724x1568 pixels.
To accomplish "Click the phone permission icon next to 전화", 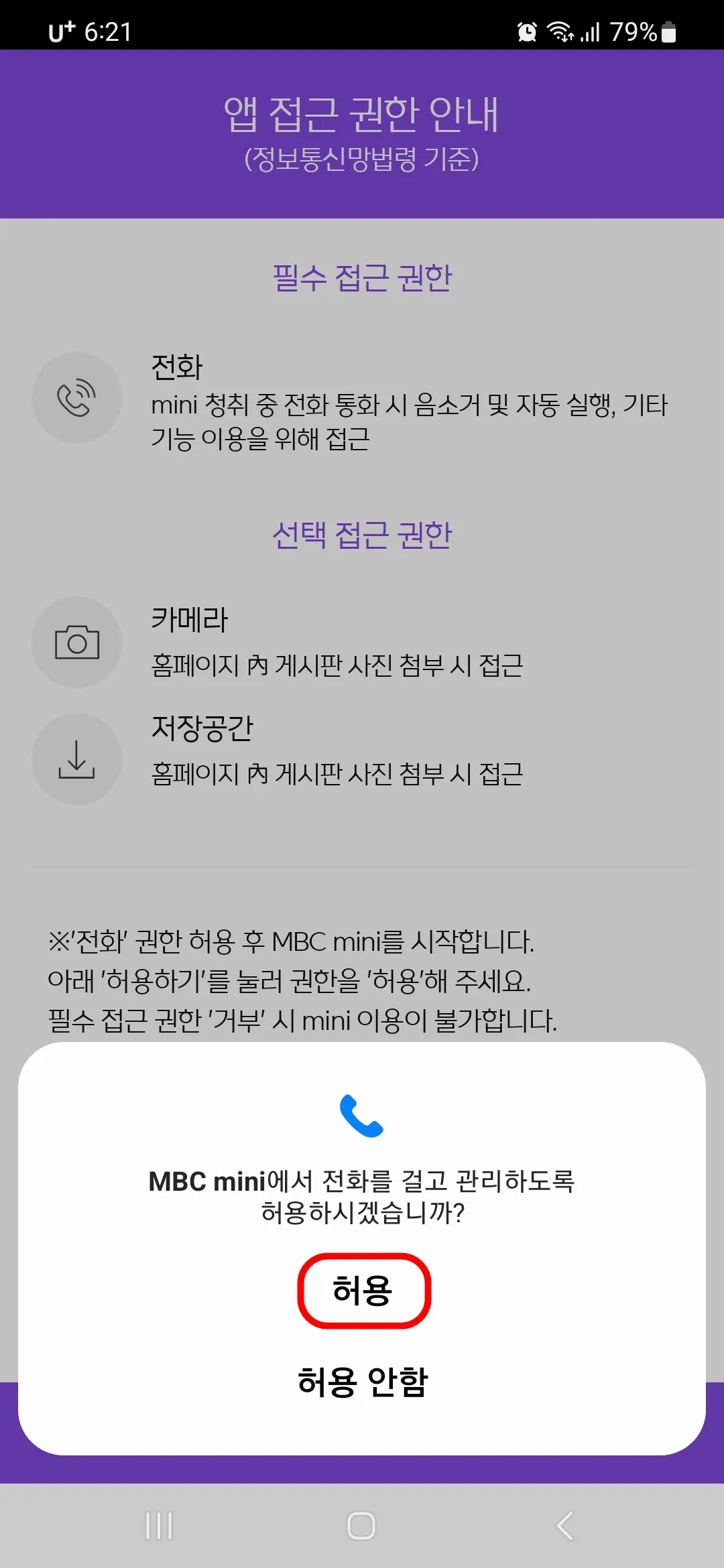I will [76, 397].
